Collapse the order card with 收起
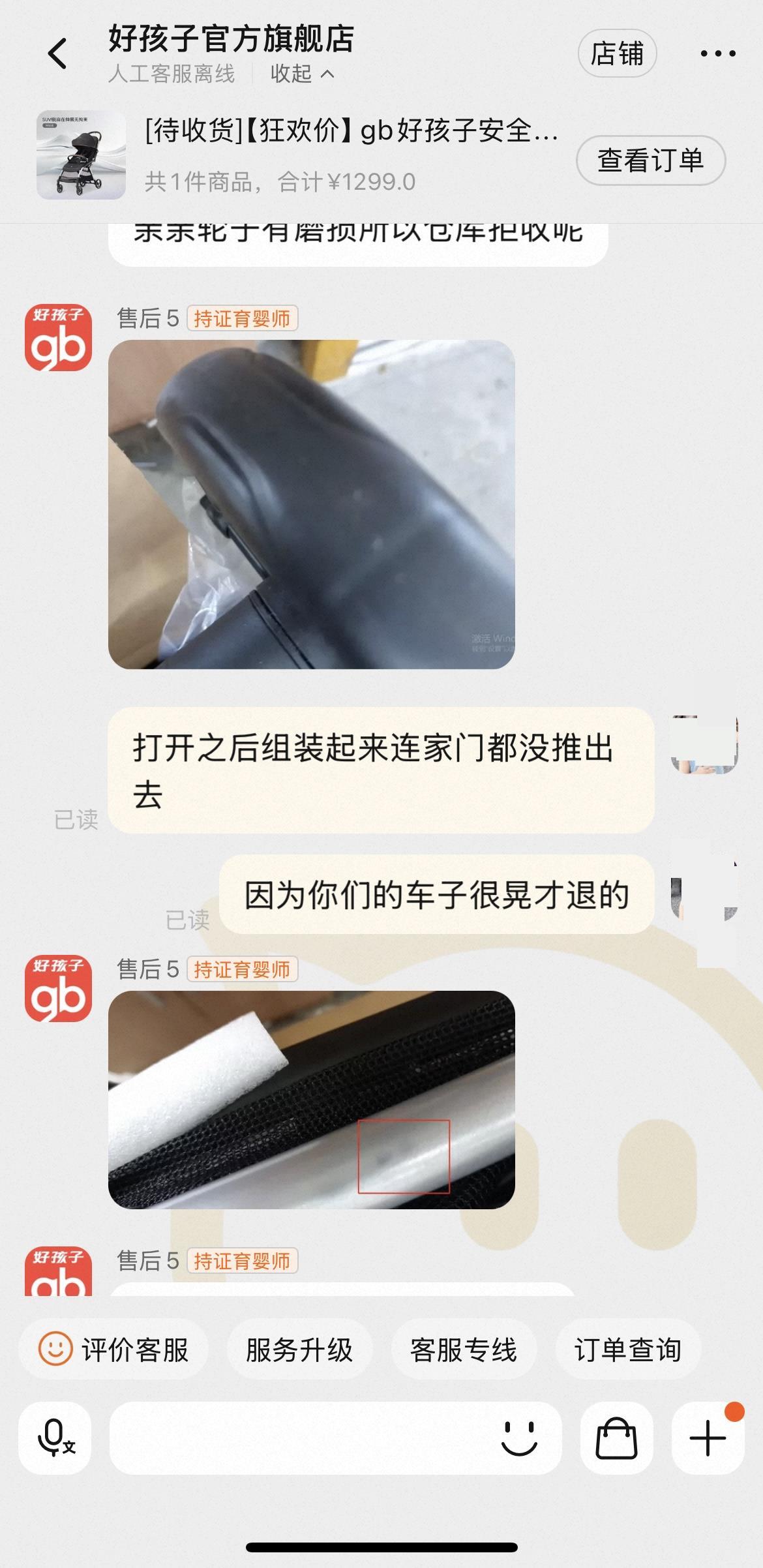 click(x=302, y=74)
